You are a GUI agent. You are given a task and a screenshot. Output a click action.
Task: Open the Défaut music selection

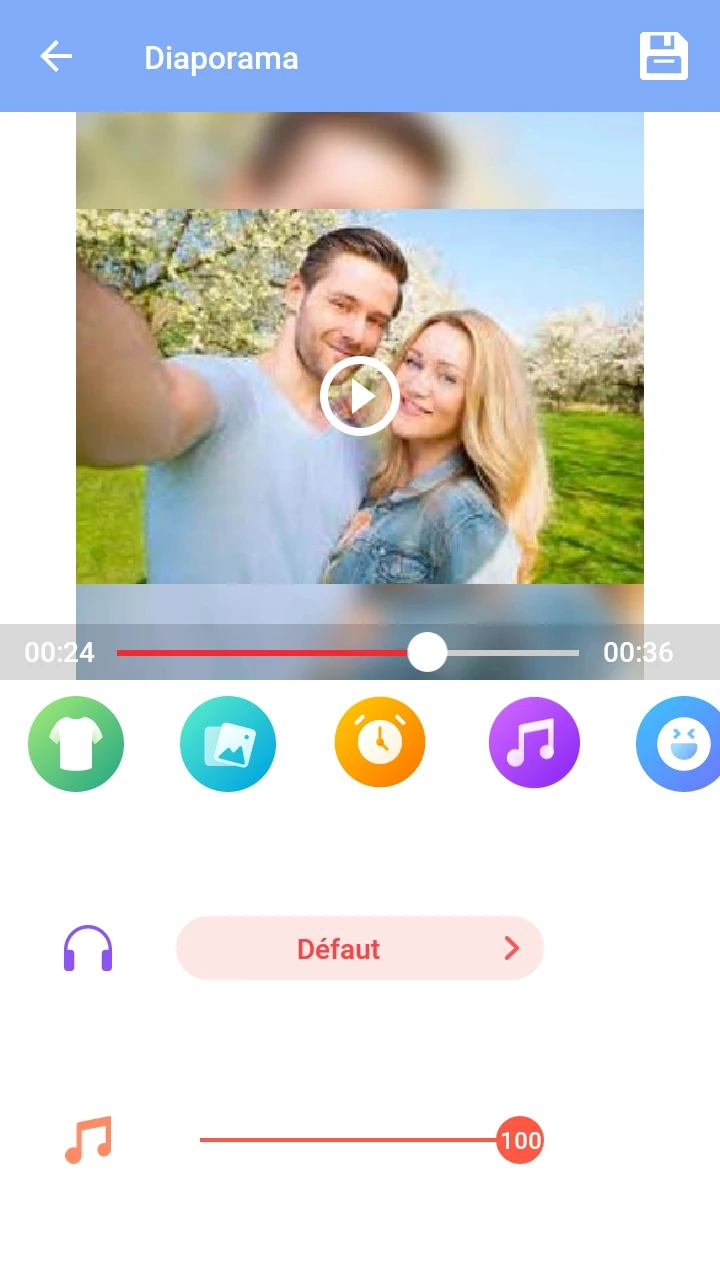tap(360, 948)
